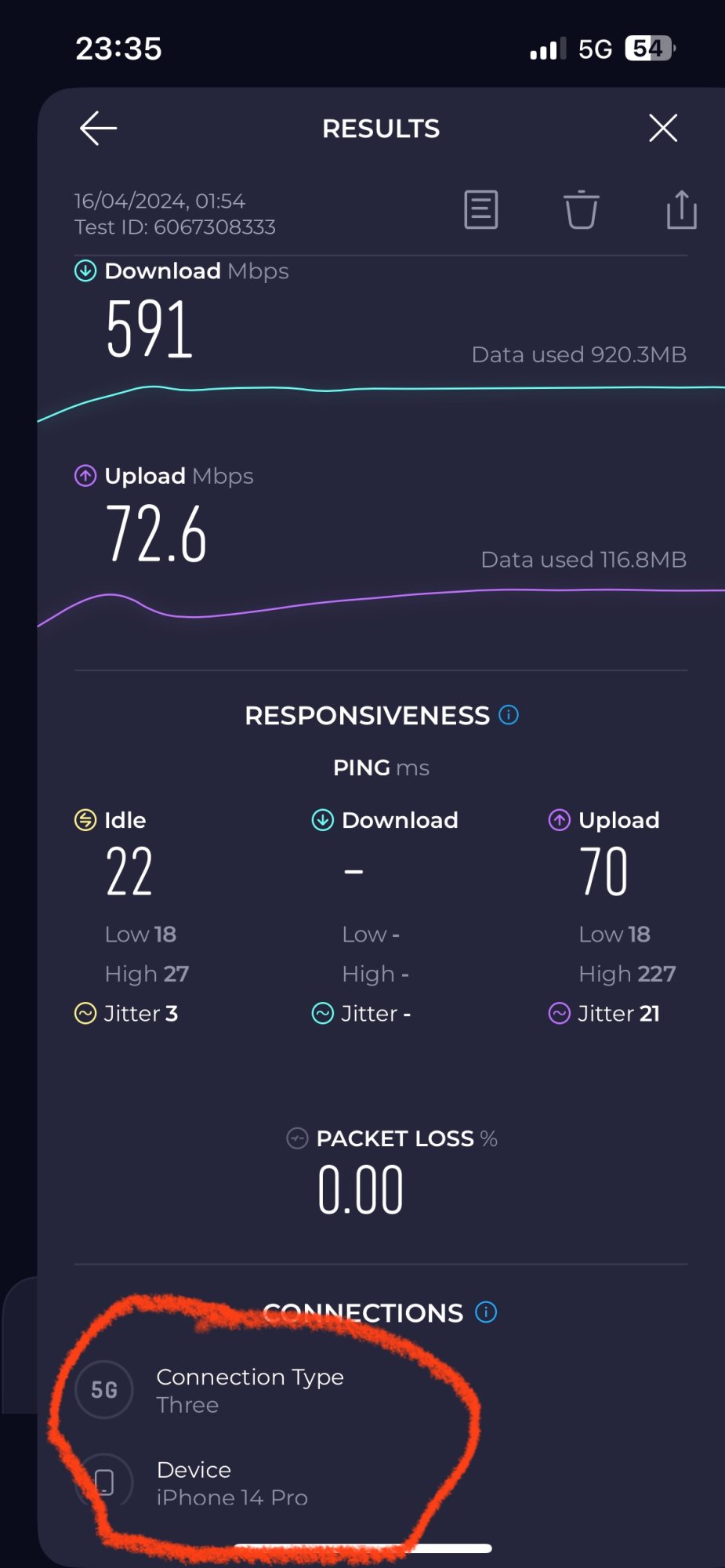Open the test notes icon

pyautogui.click(x=480, y=210)
